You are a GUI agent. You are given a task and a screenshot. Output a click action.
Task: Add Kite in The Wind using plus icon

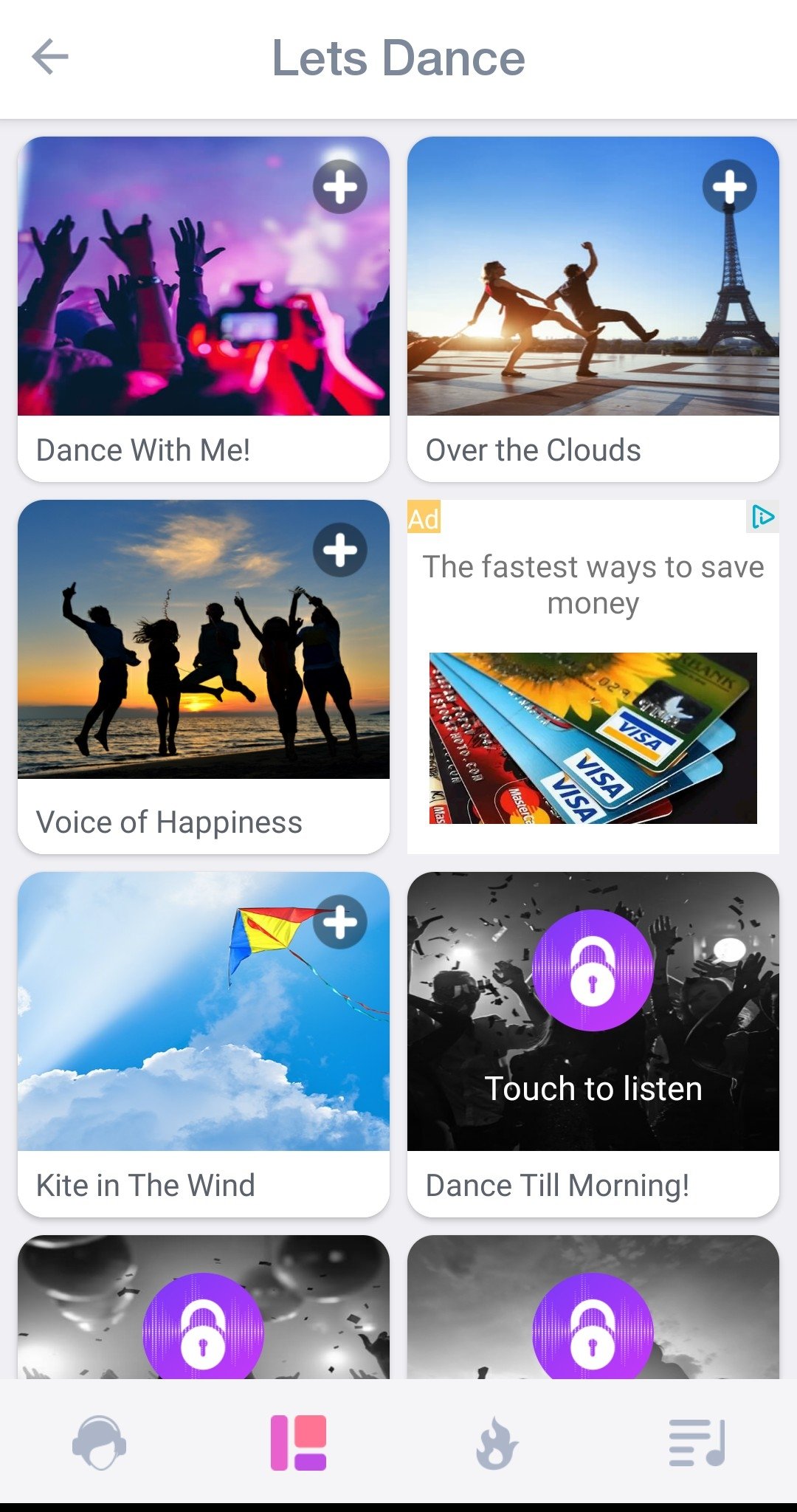click(340, 922)
